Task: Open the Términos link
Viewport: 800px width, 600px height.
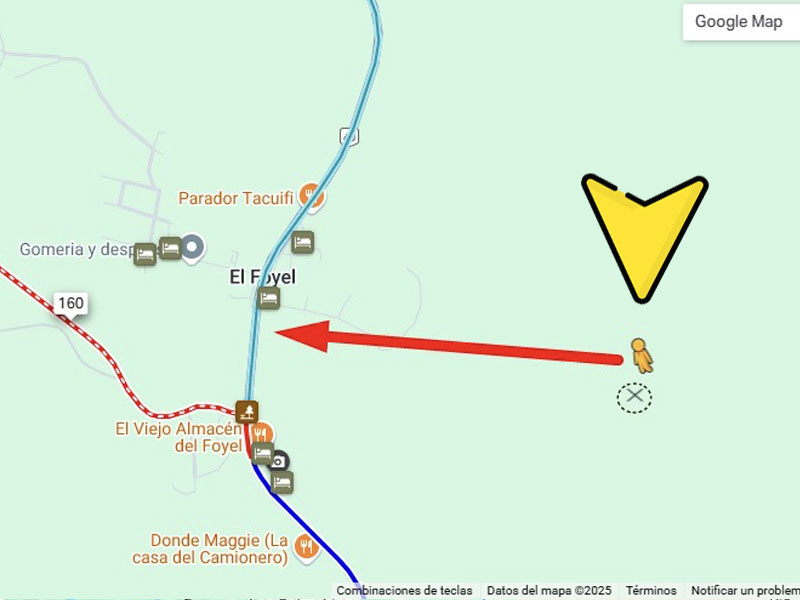Action: click(651, 591)
